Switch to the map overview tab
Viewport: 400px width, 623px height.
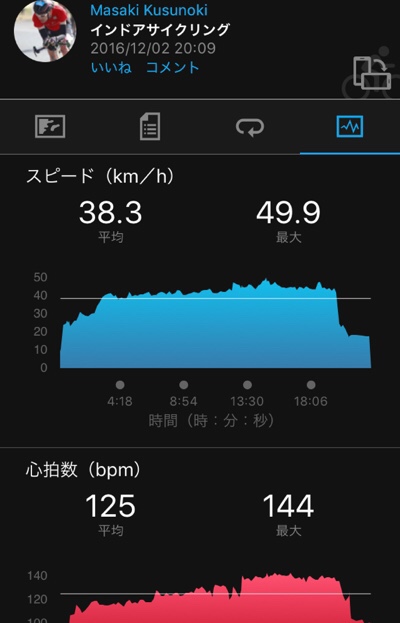point(50,126)
